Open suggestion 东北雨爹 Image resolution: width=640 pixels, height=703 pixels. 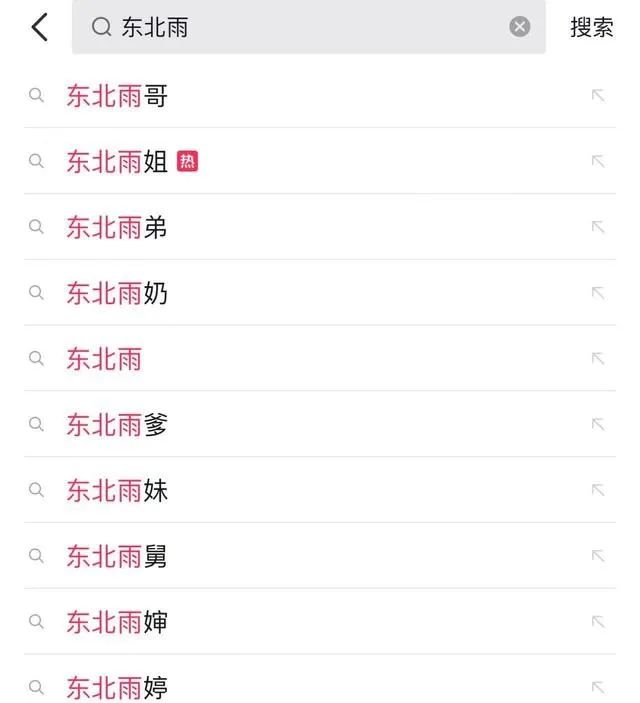point(117,424)
